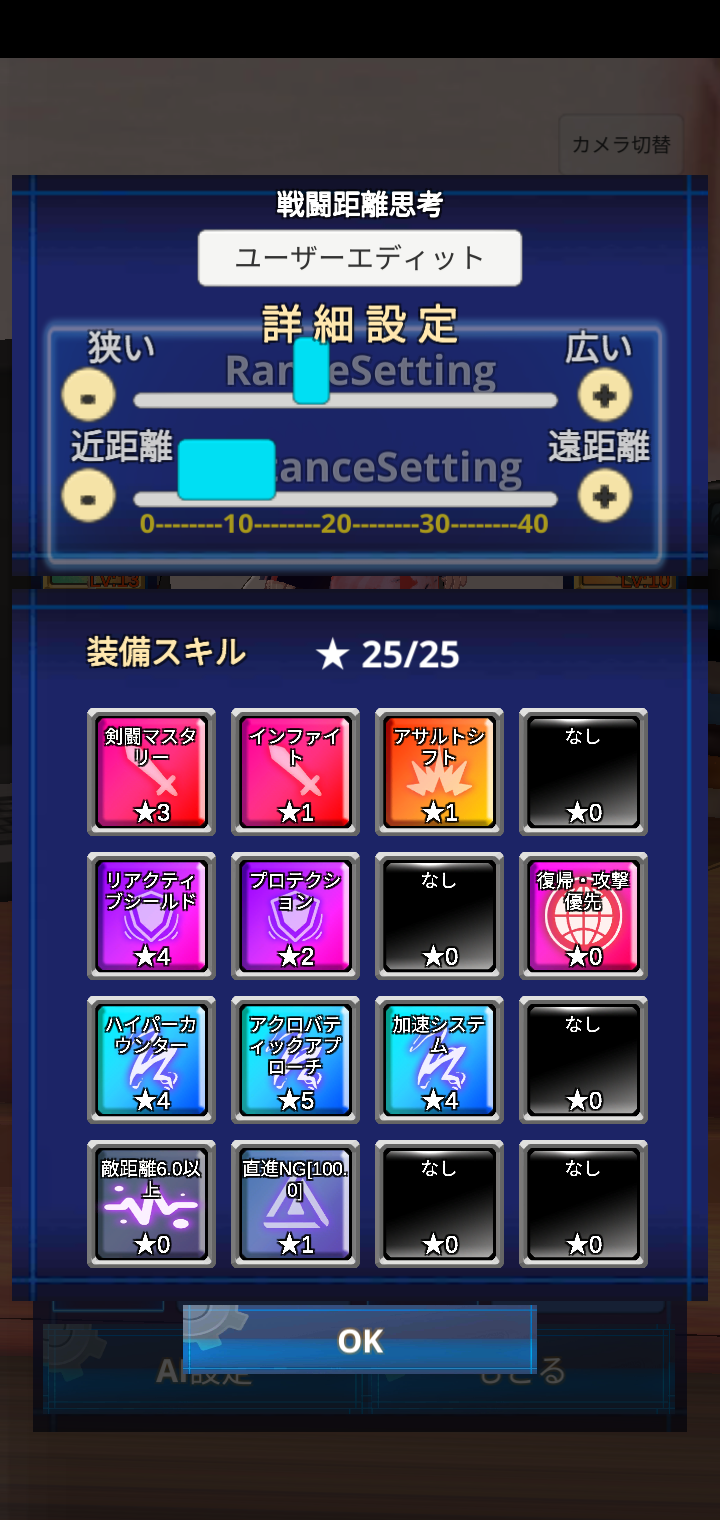The image size is (720, 1520).
Task: Switch the camera with カメラ切替
Action: [x=621, y=144]
